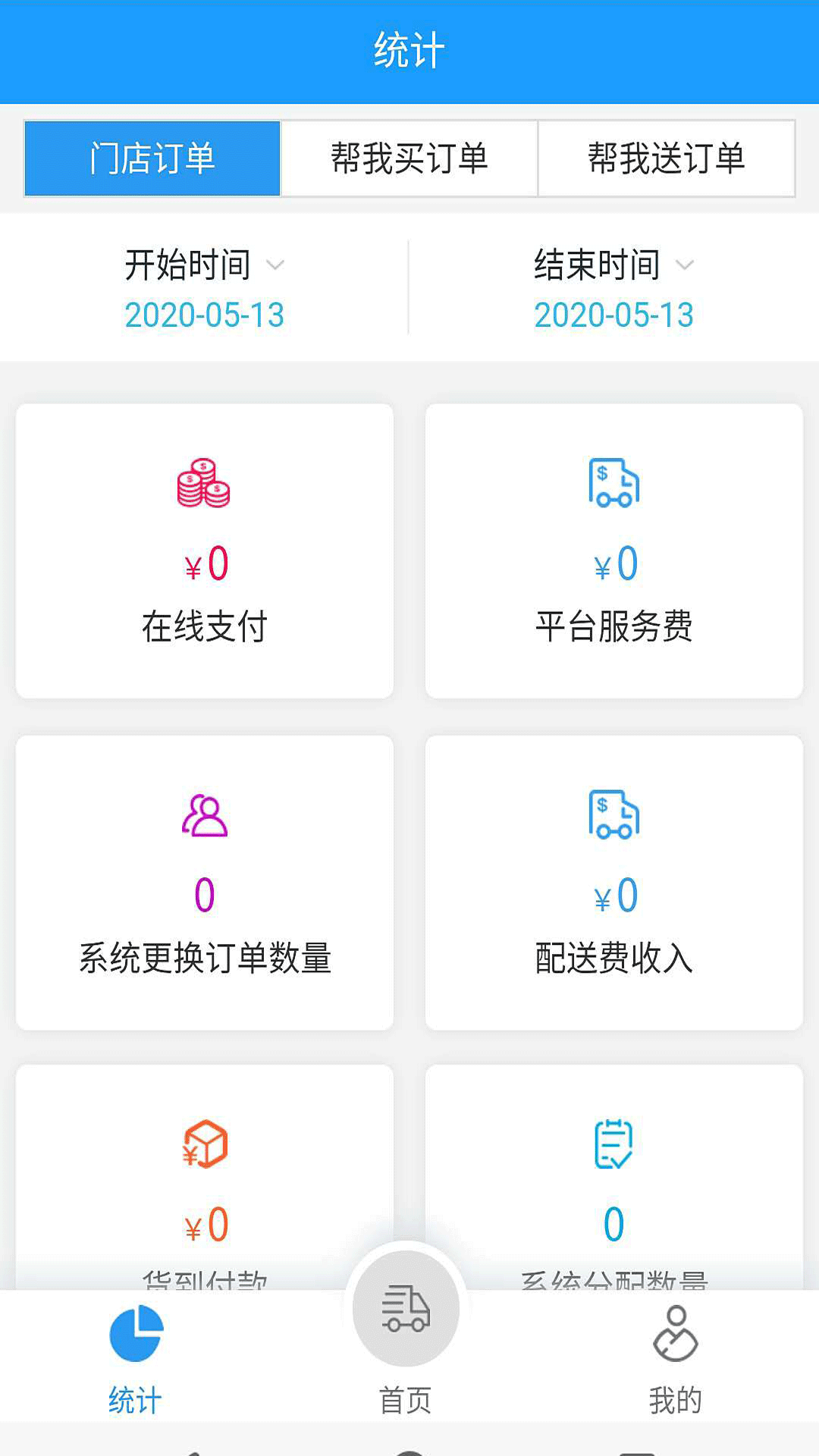Viewport: 819px width, 1456px height.
Task: Open the 开始时间 date picker
Action: click(x=204, y=288)
